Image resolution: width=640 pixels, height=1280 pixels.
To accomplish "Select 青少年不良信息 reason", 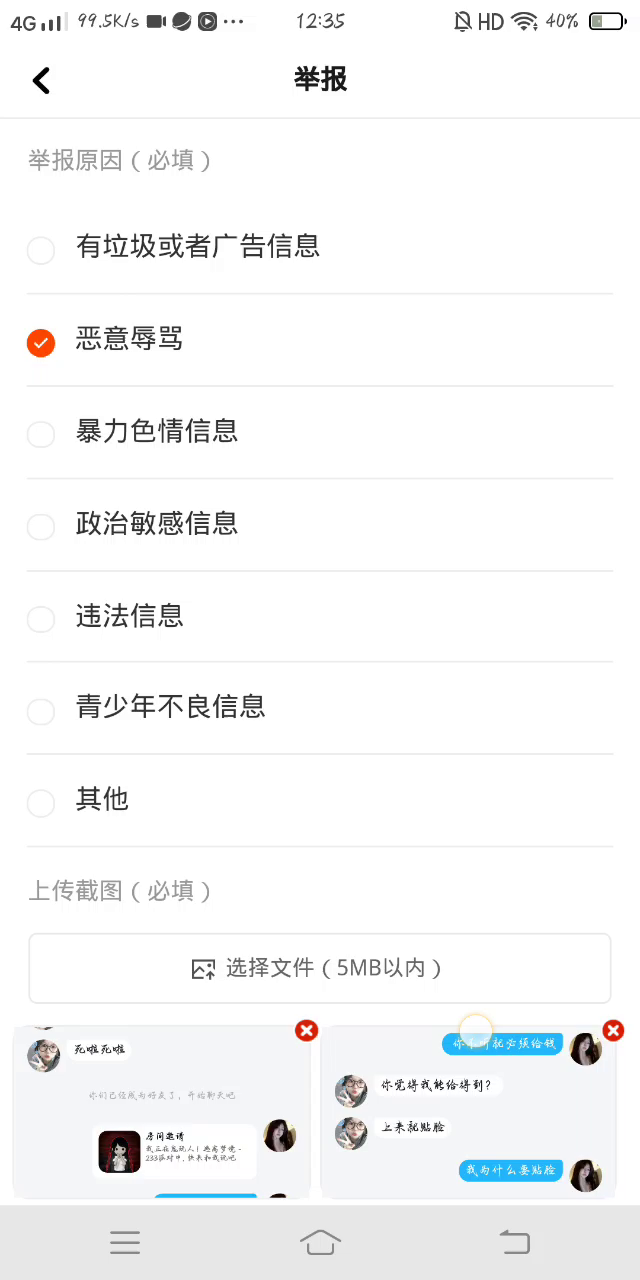I will pos(320,708).
